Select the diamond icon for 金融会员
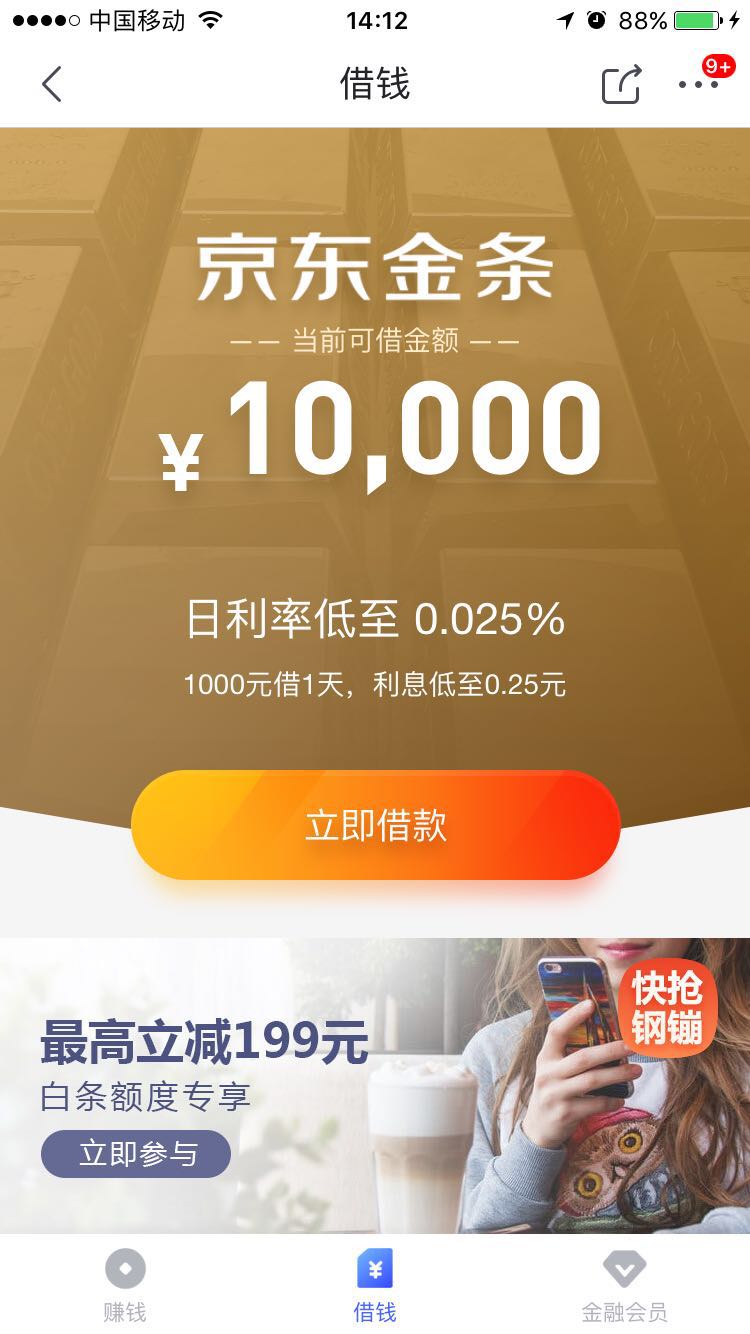This screenshot has width=750, height=1334. [x=624, y=1268]
